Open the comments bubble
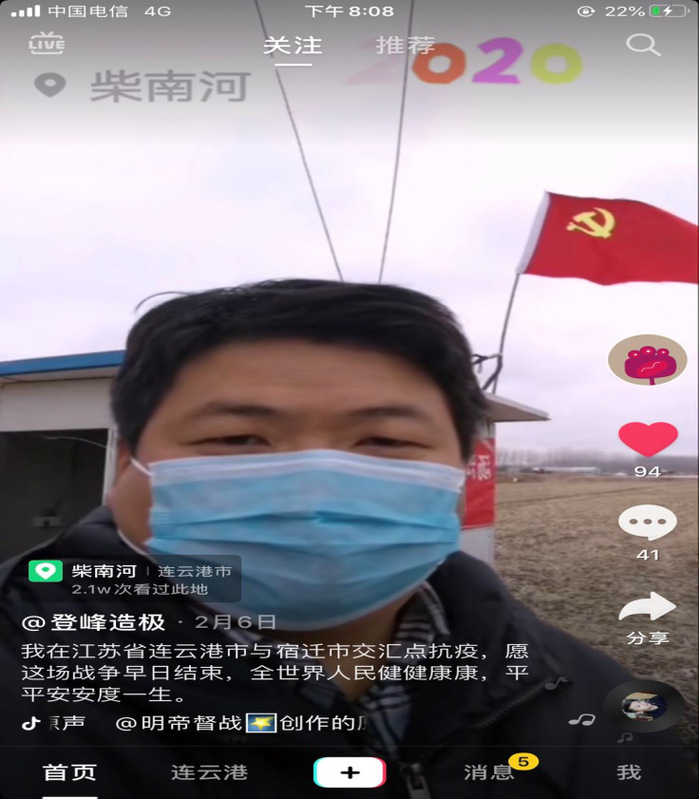The image size is (699, 799). [647, 523]
